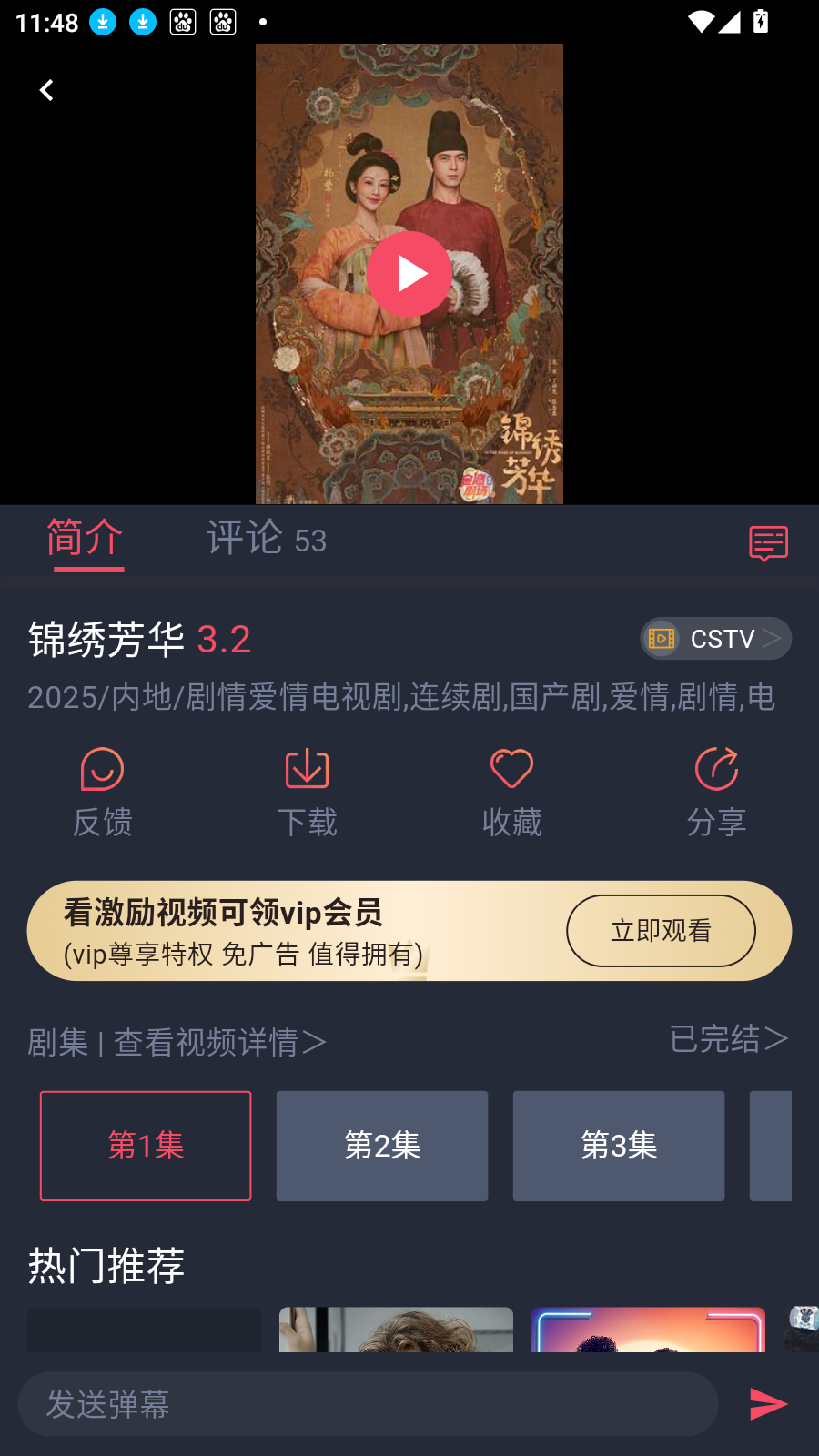Select episode 第2集

pyautogui.click(x=382, y=1146)
